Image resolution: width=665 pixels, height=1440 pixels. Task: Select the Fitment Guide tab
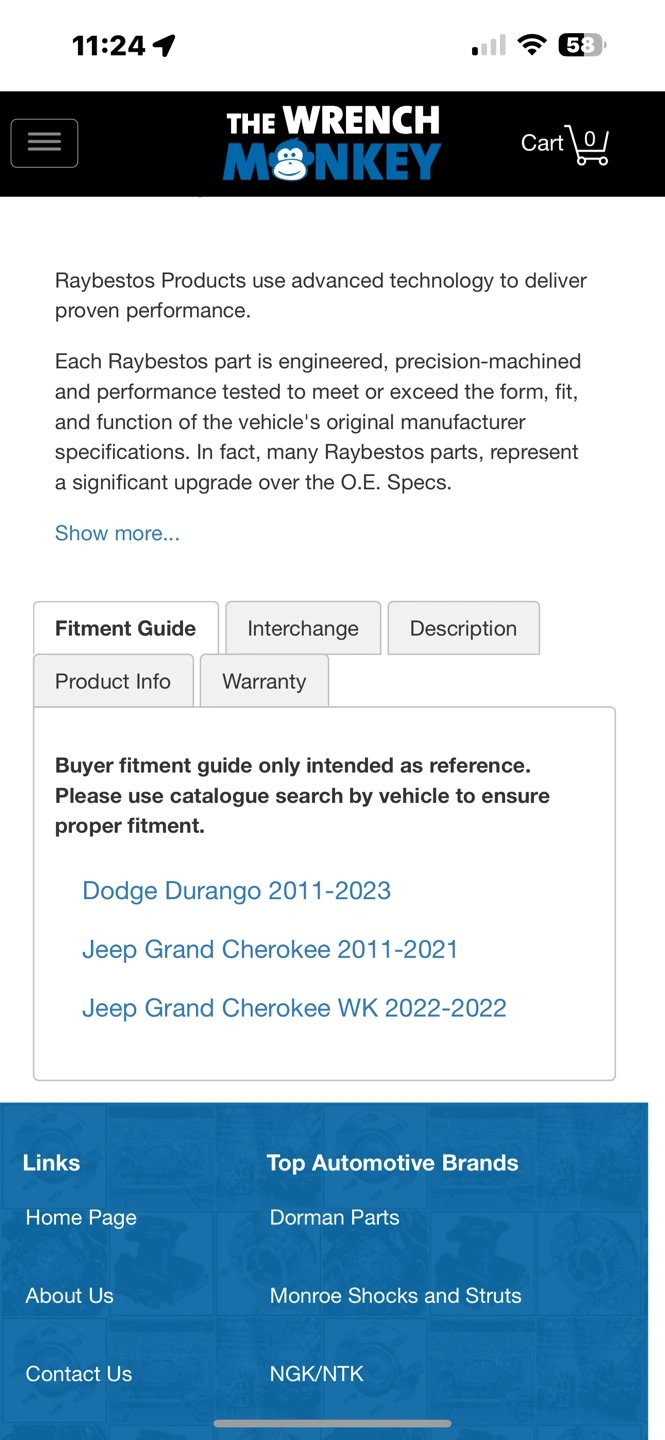pyautogui.click(x=126, y=628)
